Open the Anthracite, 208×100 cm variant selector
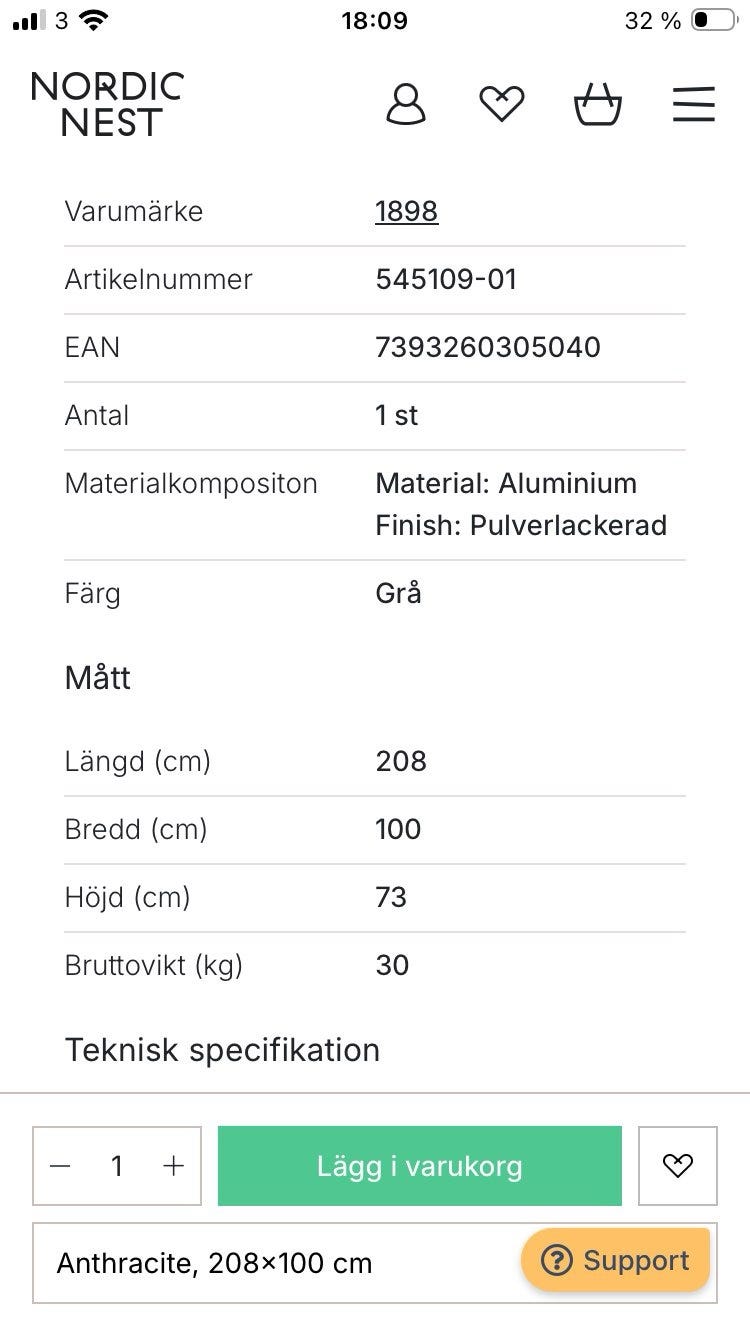 [375, 1263]
